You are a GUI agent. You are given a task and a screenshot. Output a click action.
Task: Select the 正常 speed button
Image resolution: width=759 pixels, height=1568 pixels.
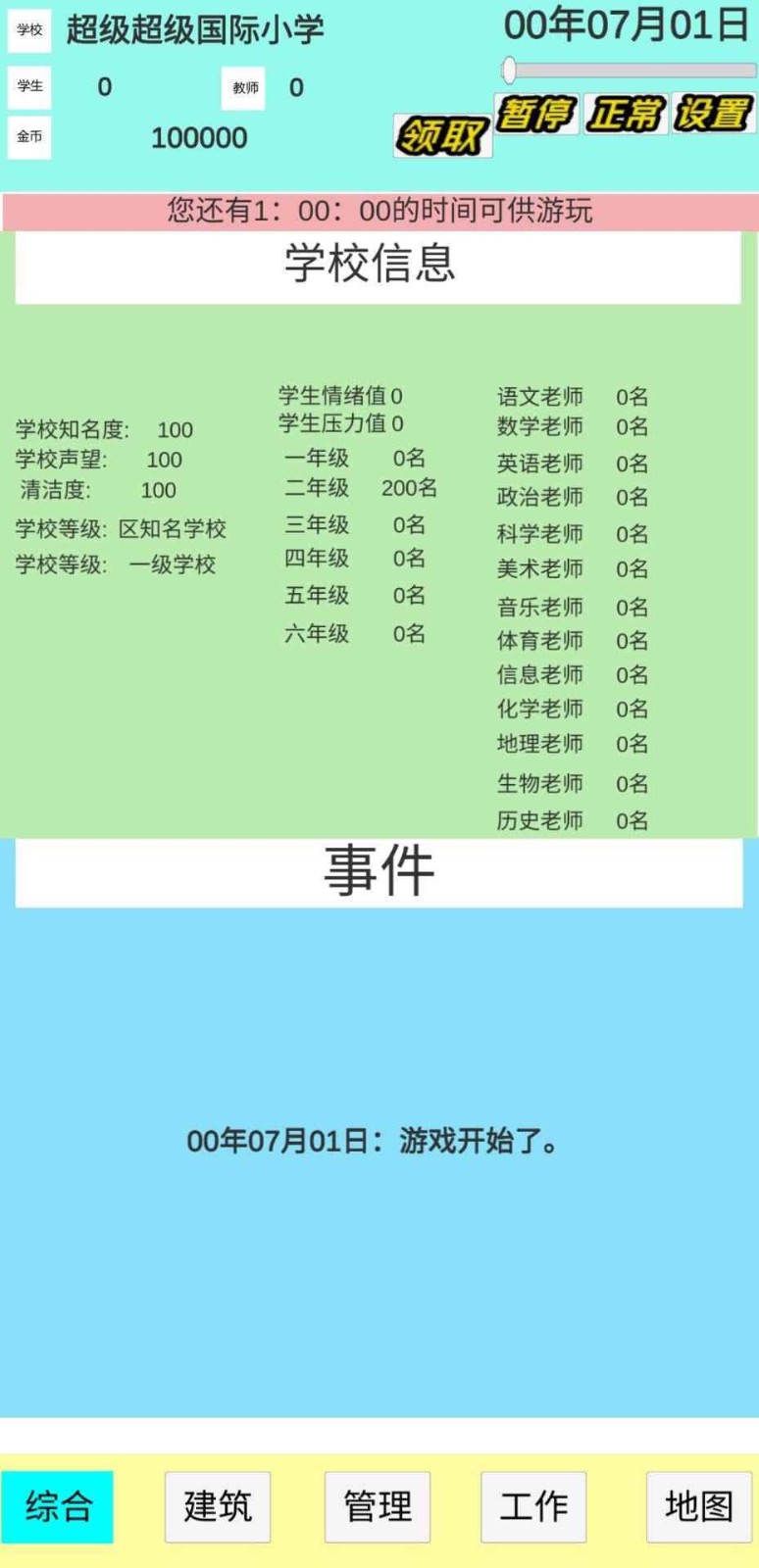[x=626, y=114]
